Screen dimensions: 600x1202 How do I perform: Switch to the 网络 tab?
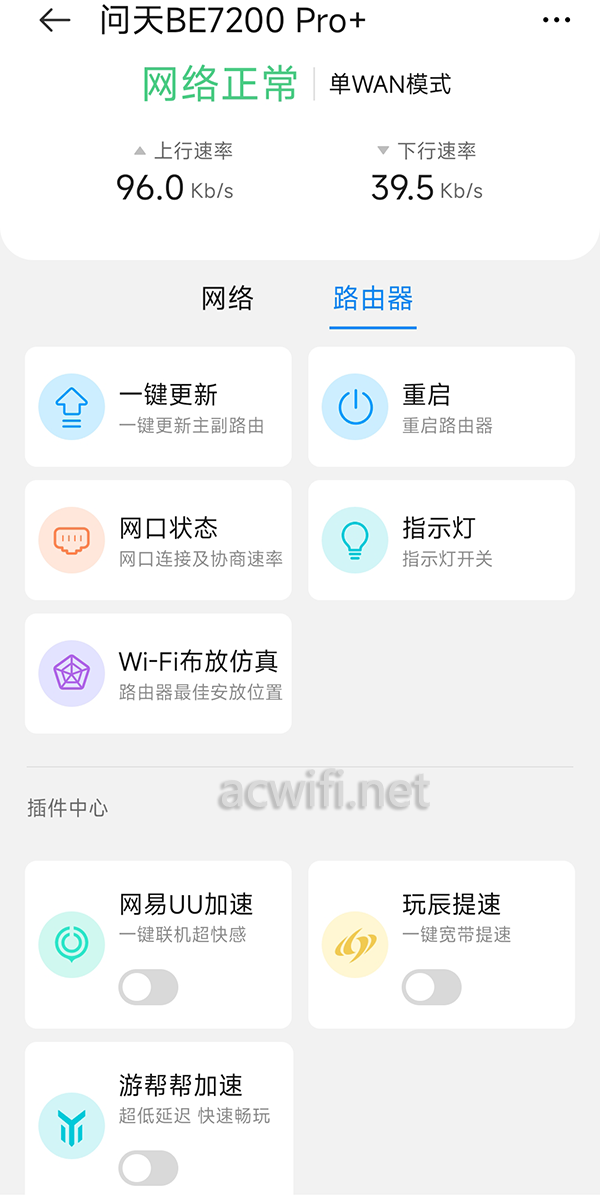[x=228, y=298]
